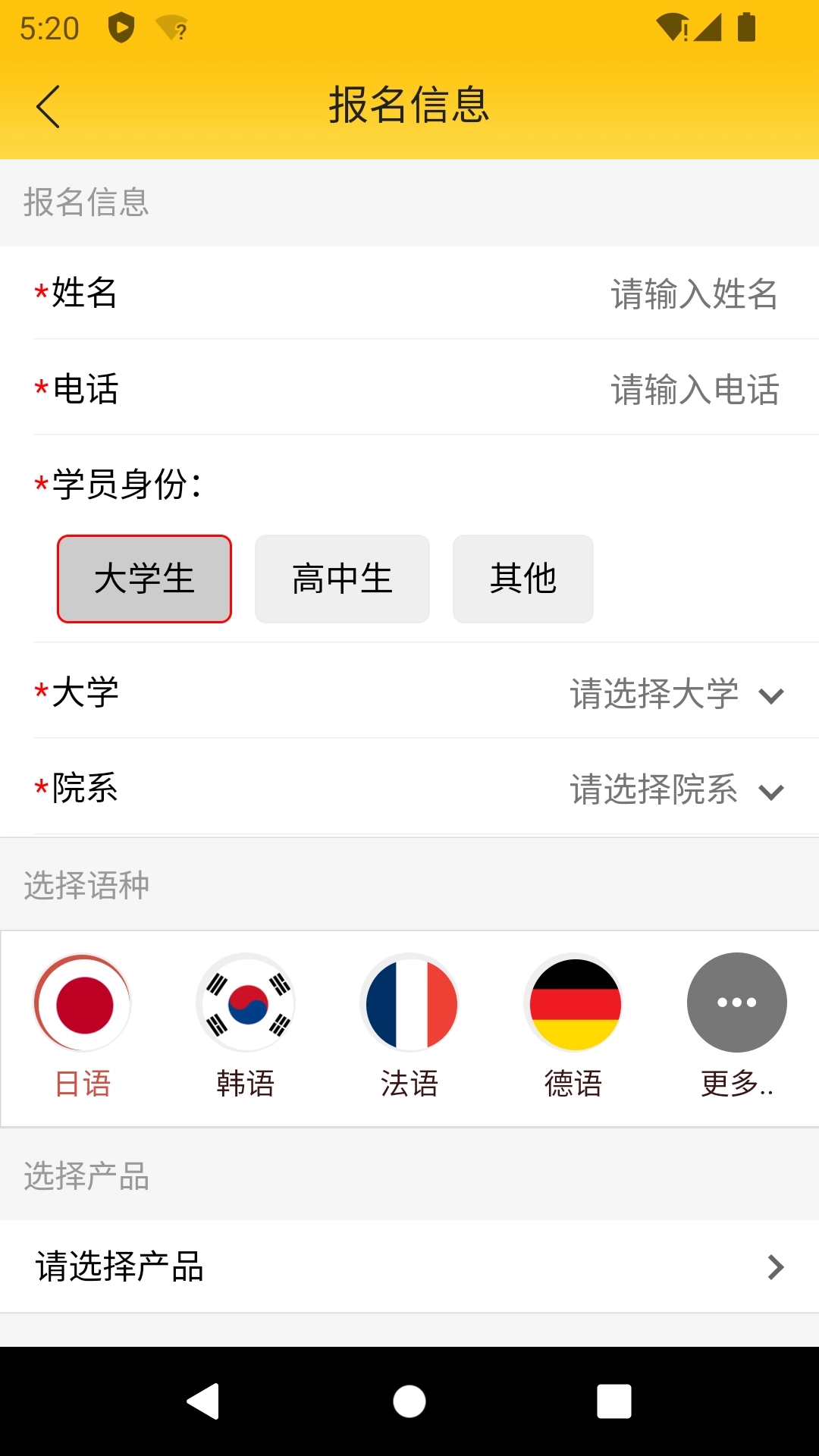Image resolution: width=819 pixels, height=1456 pixels.
Task: Expand the 大学 chevron arrow
Action: click(x=772, y=695)
